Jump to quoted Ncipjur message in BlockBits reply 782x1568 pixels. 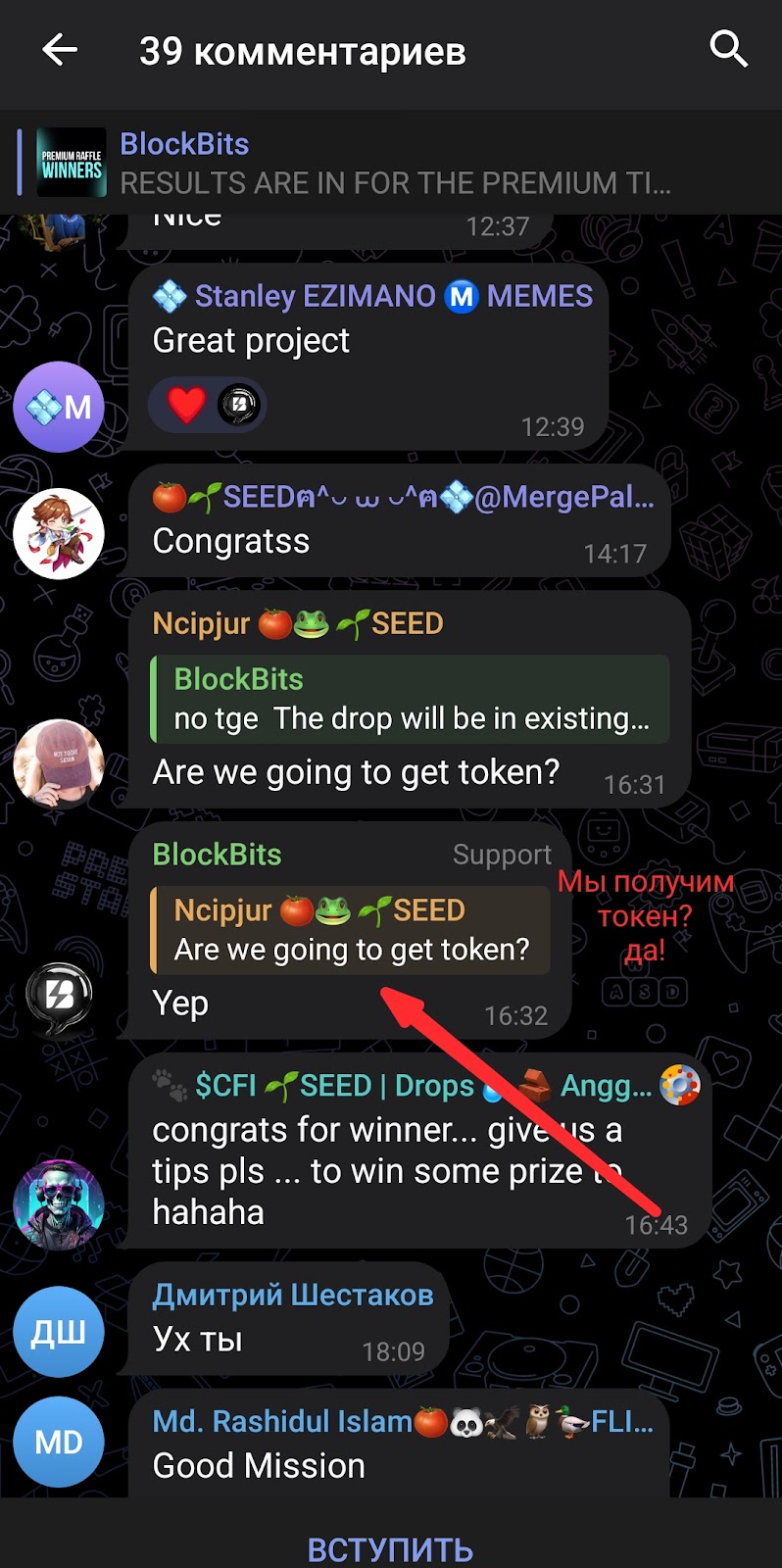tap(351, 930)
